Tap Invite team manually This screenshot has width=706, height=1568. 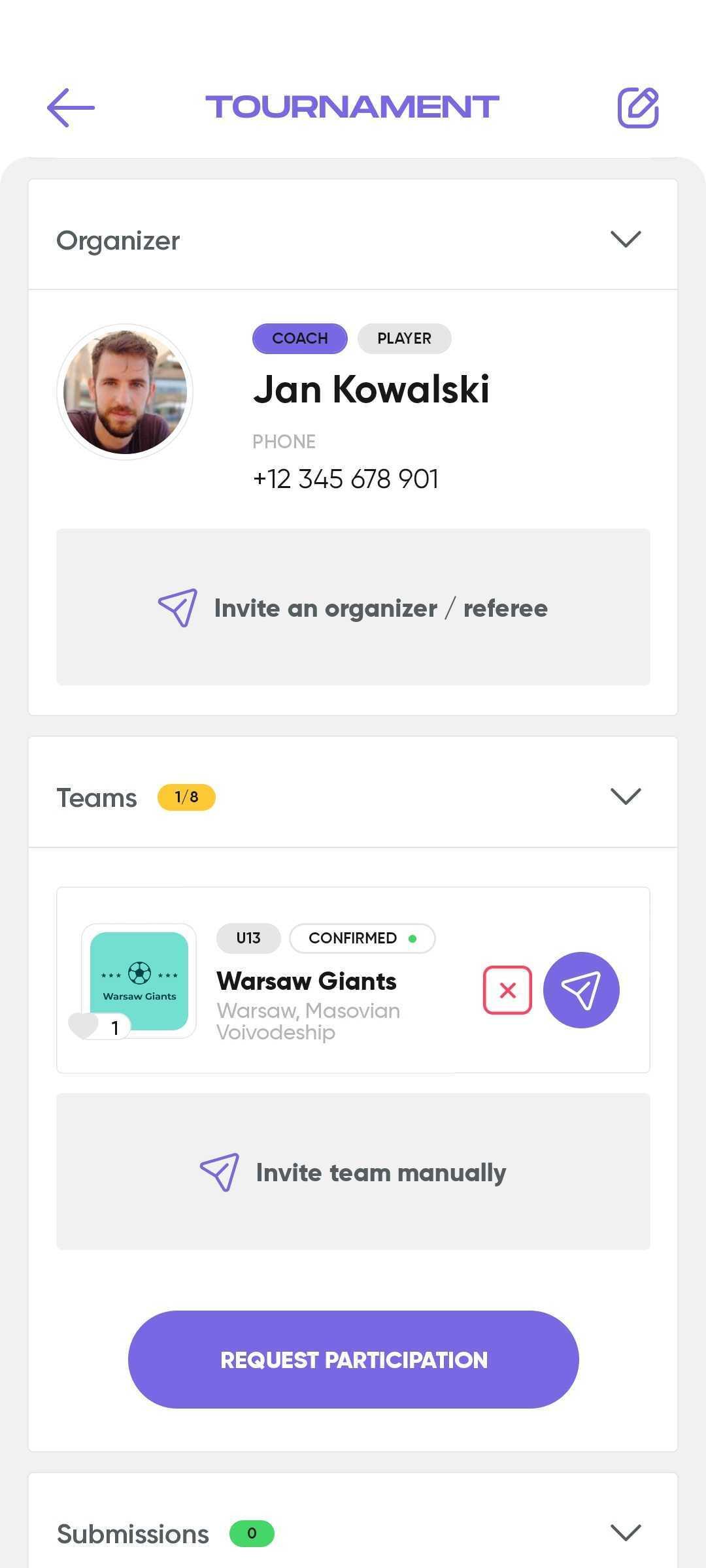[x=353, y=1171]
